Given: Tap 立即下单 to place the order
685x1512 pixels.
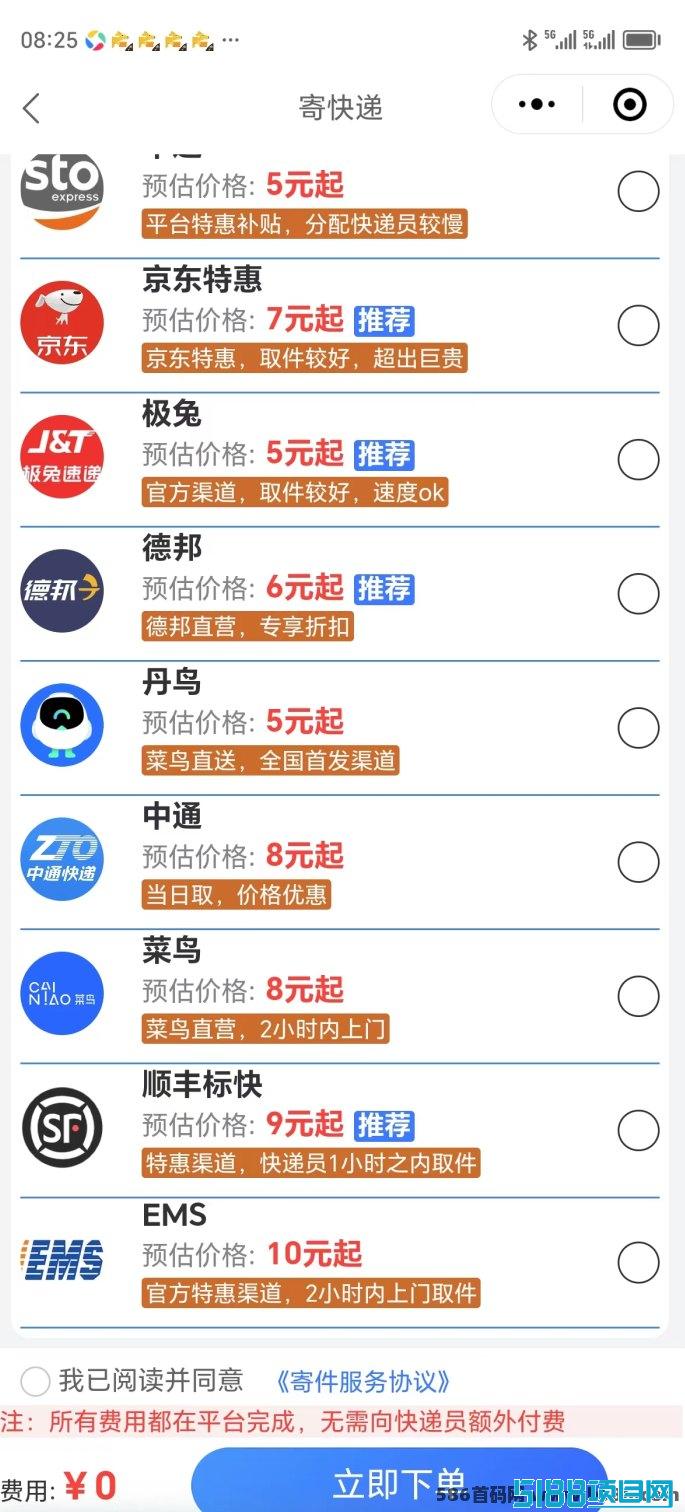Looking at the screenshot, I should pyautogui.click(x=399, y=1481).
